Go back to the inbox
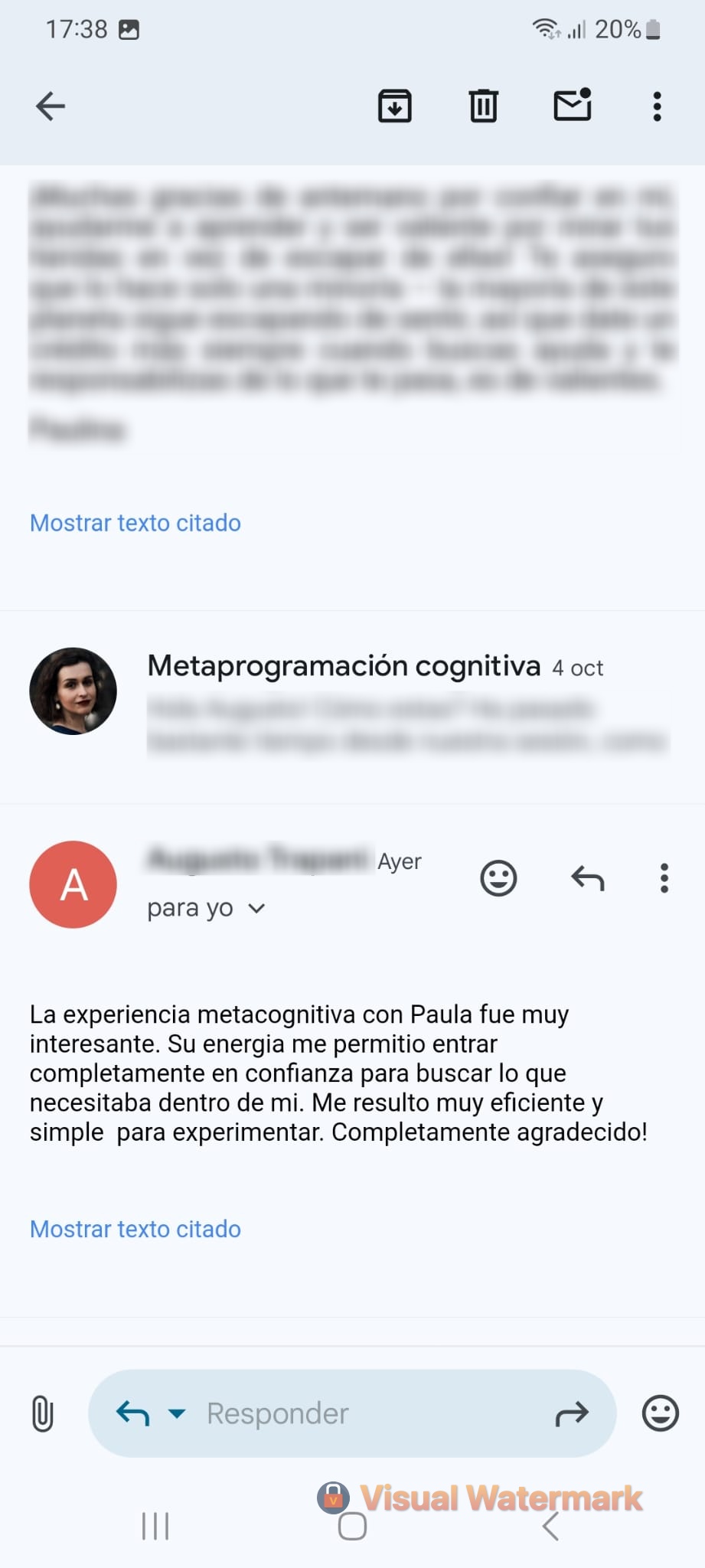The width and height of the screenshot is (705, 1568). (51, 106)
